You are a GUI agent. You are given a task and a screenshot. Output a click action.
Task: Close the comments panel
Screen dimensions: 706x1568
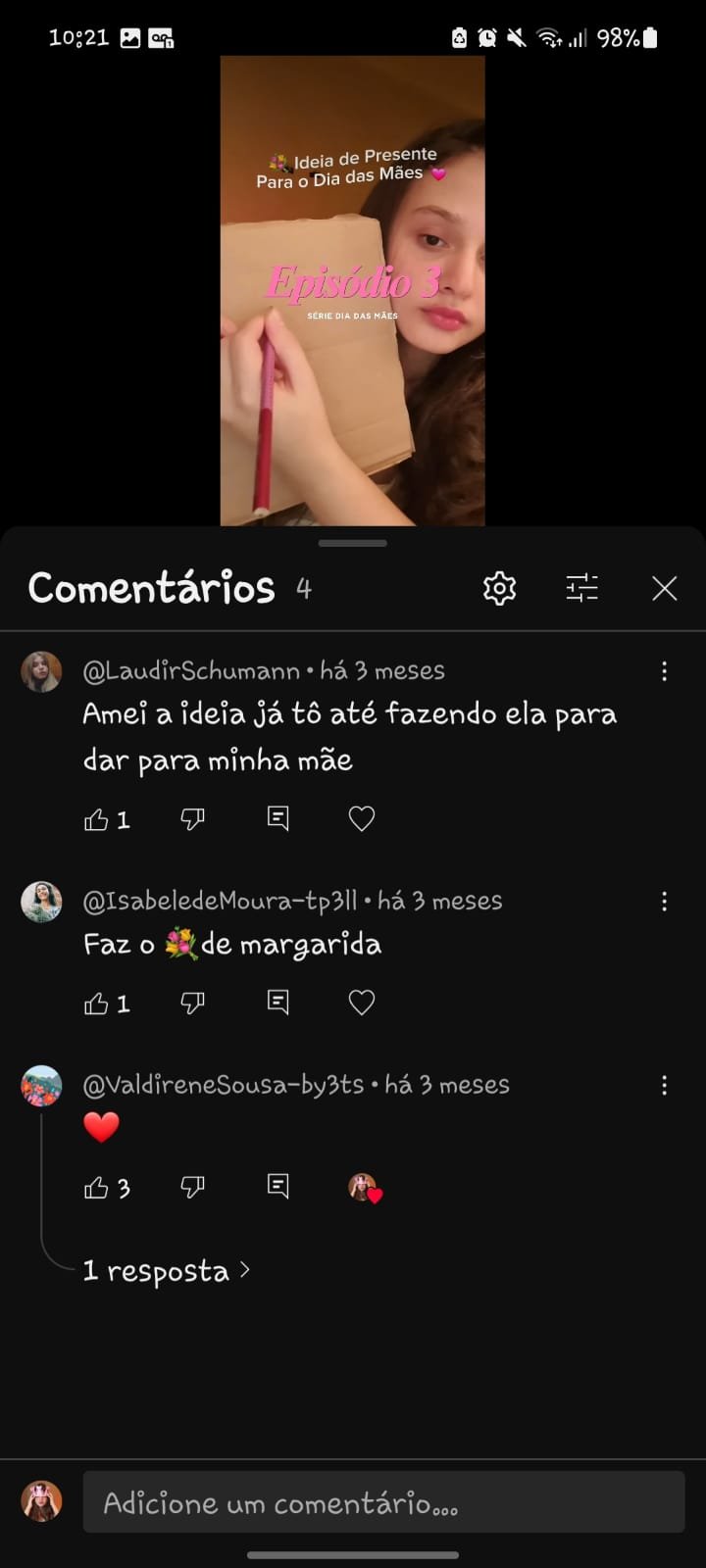(x=665, y=588)
